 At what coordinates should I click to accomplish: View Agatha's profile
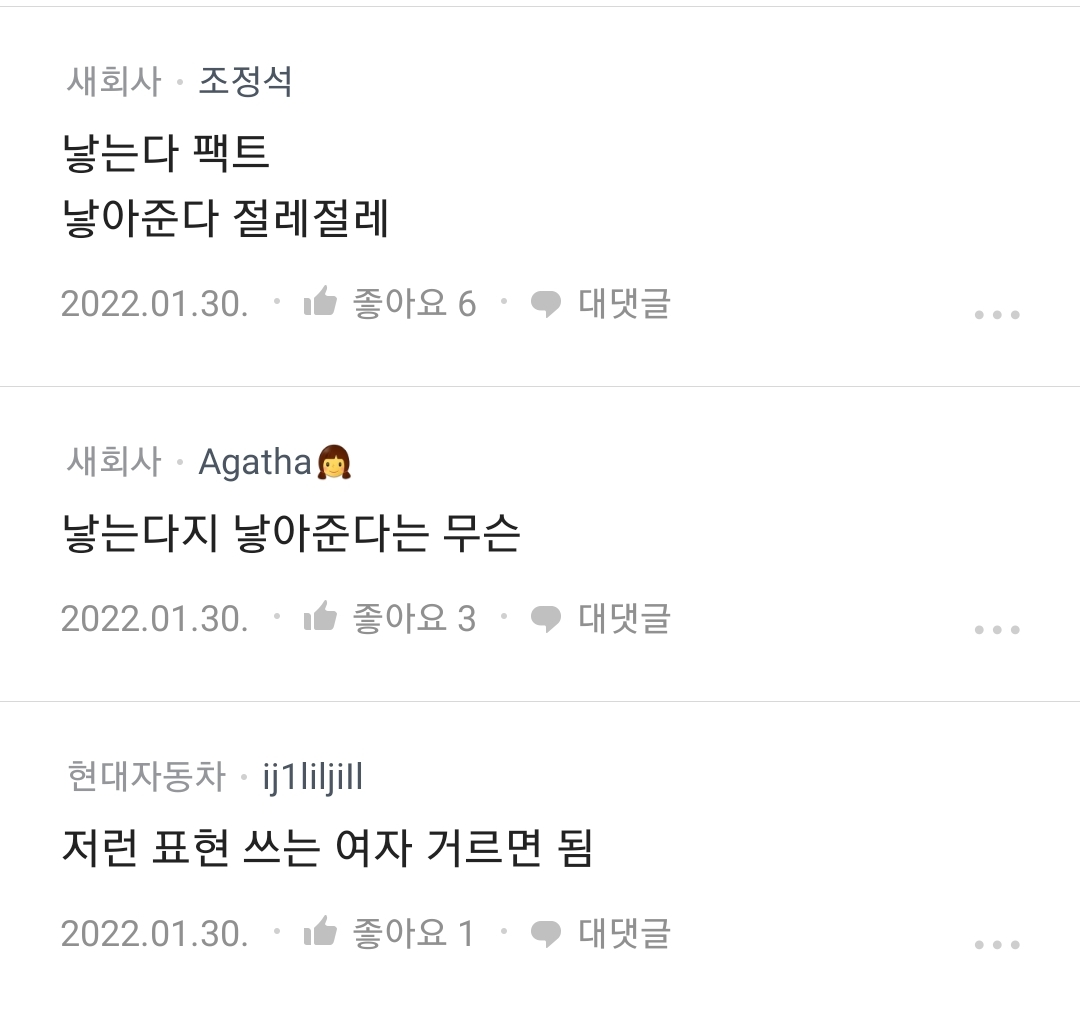(256, 461)
